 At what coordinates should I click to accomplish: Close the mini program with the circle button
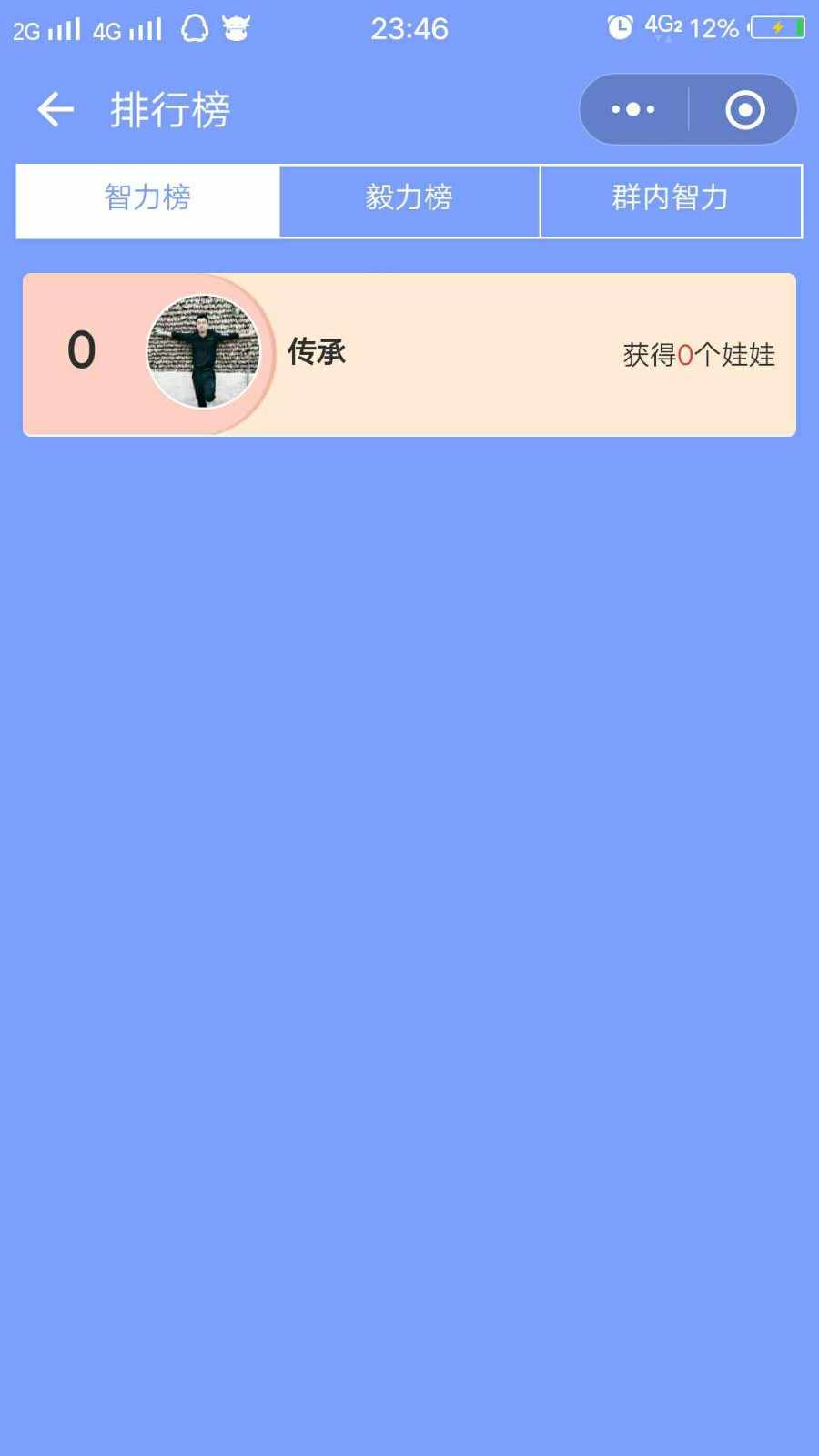point(744,110)
